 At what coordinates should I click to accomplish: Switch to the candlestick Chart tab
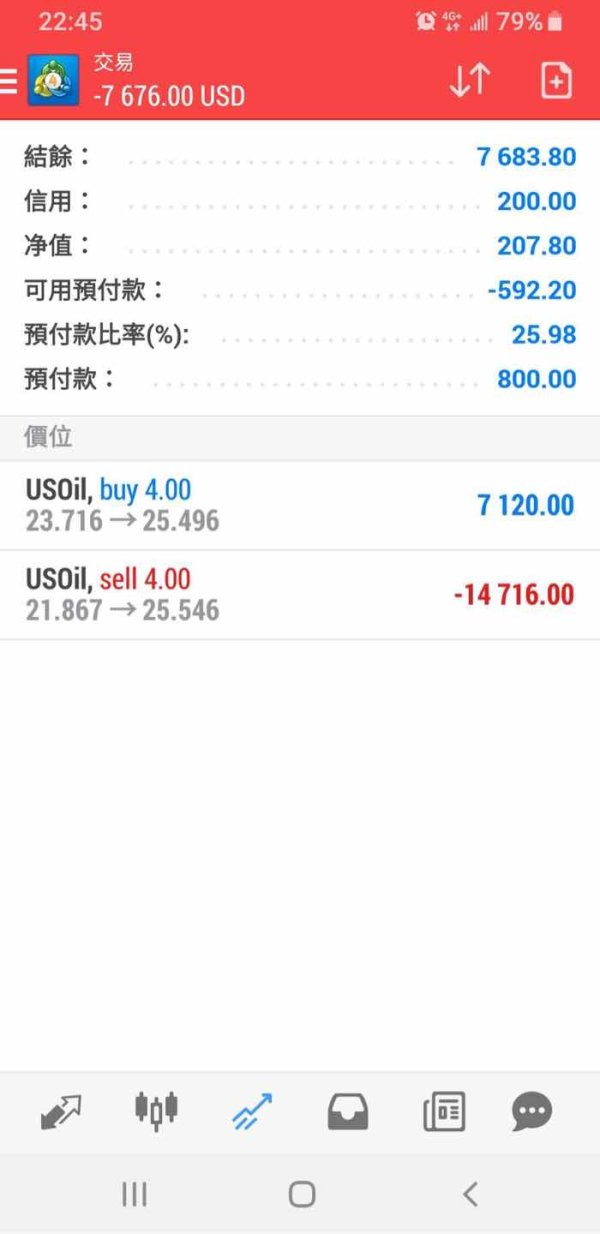[x=156, y=1111]
